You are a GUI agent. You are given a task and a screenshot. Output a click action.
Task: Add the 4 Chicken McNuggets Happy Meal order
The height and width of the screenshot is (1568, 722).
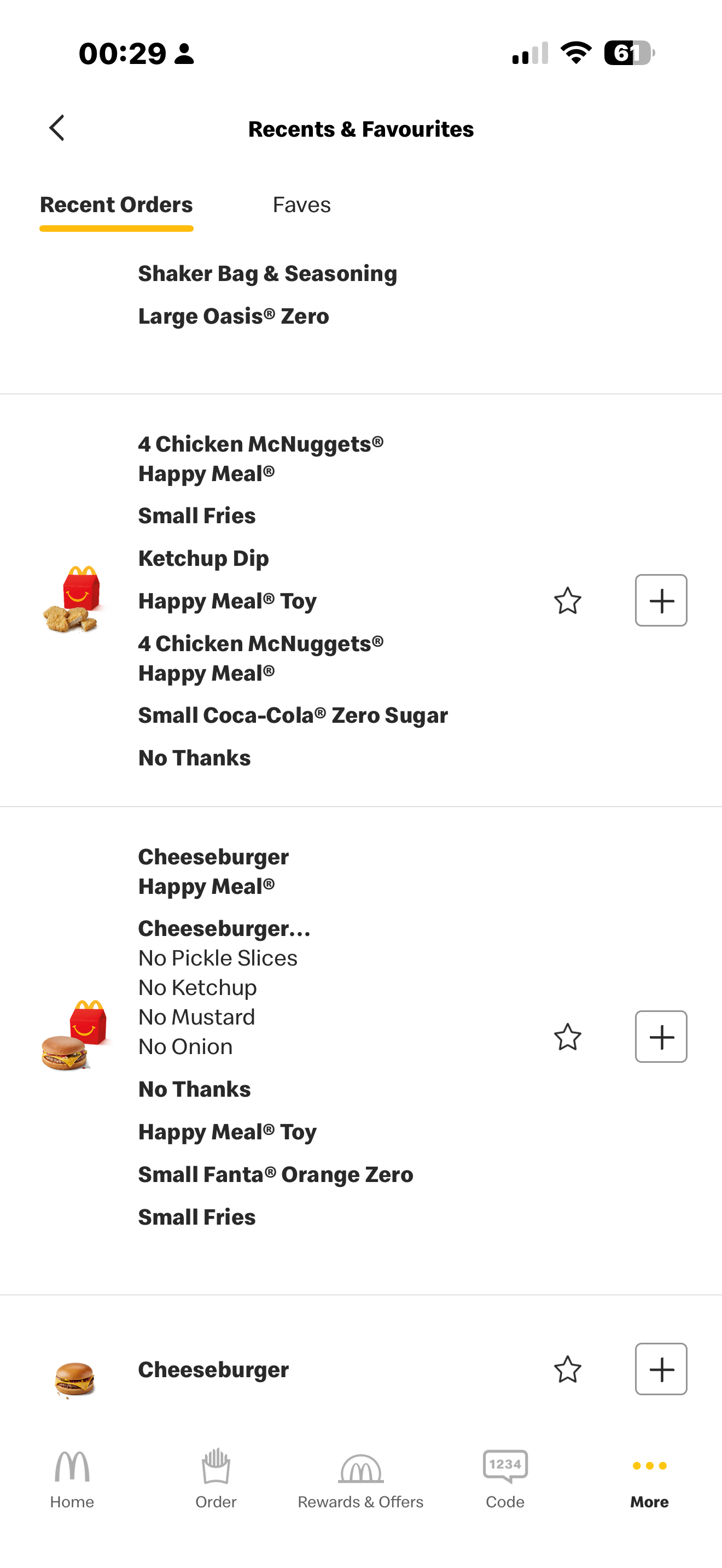pos(661,601)
